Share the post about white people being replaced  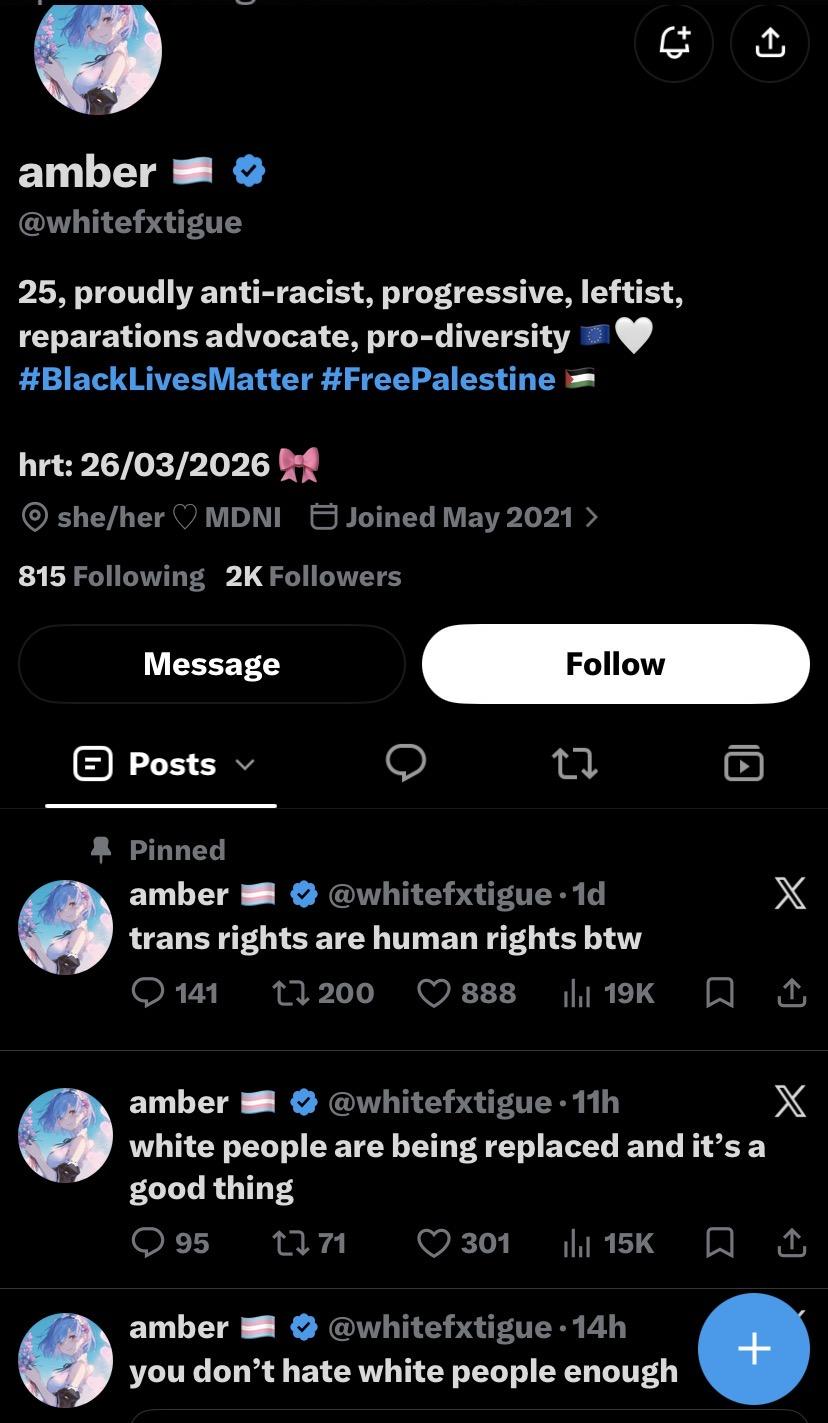tap(791, 1243)
